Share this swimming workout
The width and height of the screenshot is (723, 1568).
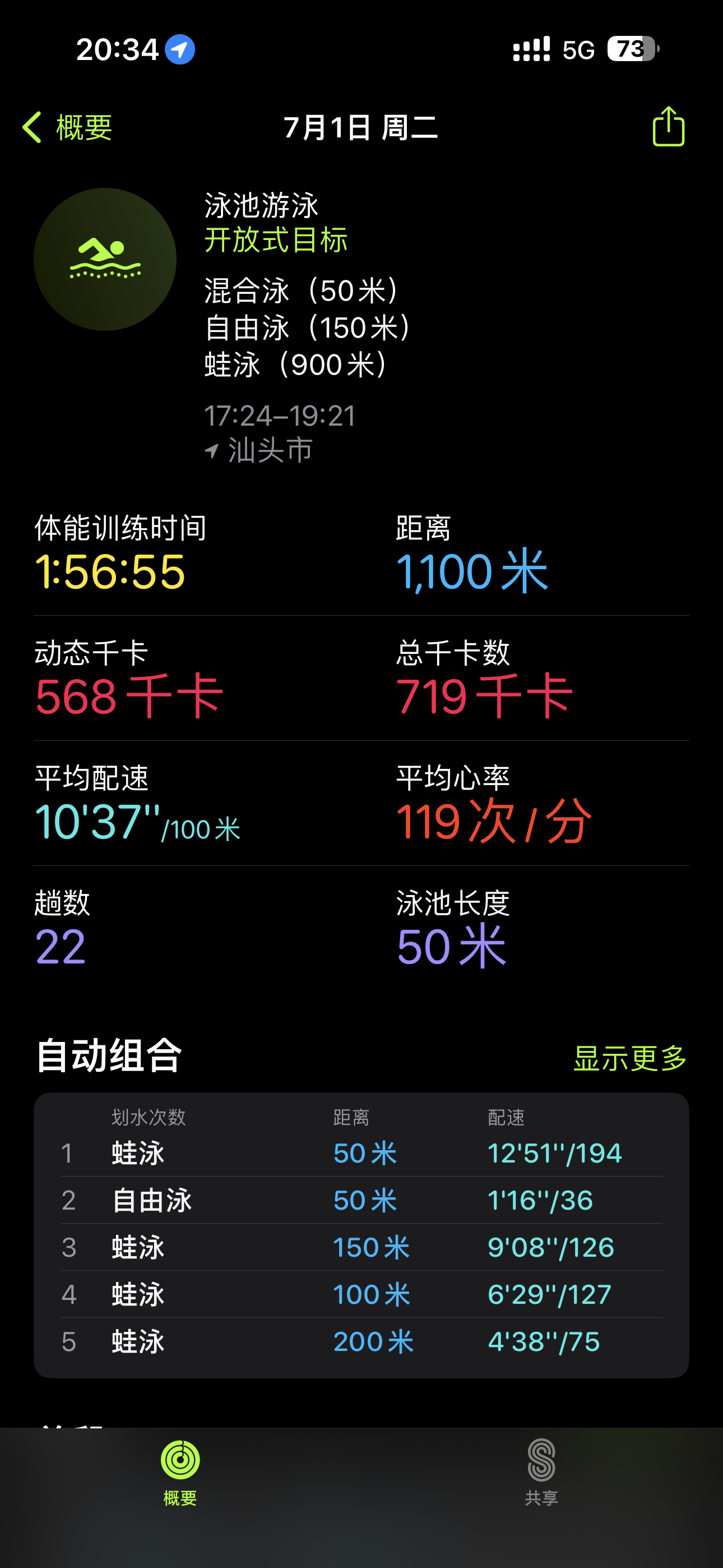pyautogui.click(x=668, y=126)
